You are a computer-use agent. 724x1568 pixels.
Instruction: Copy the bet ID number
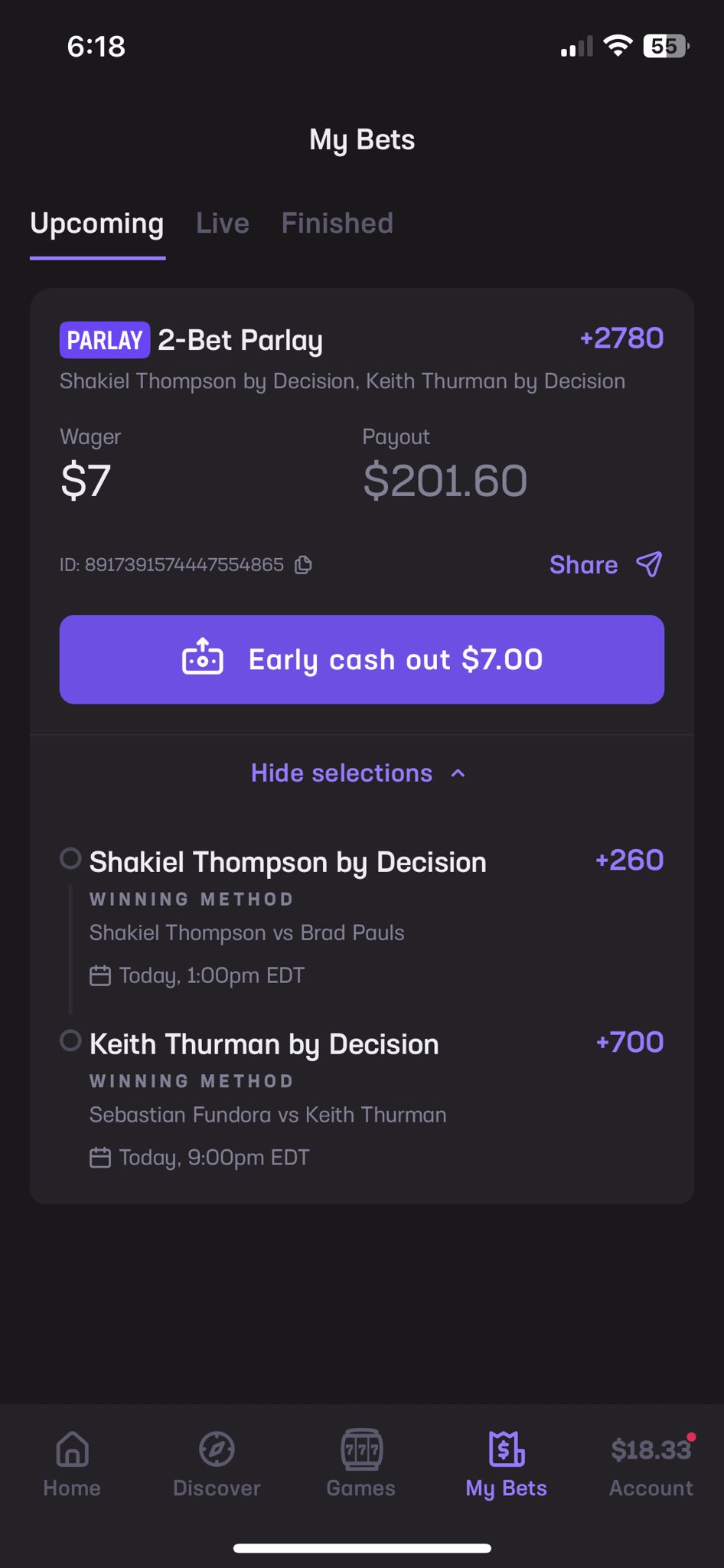304,565
